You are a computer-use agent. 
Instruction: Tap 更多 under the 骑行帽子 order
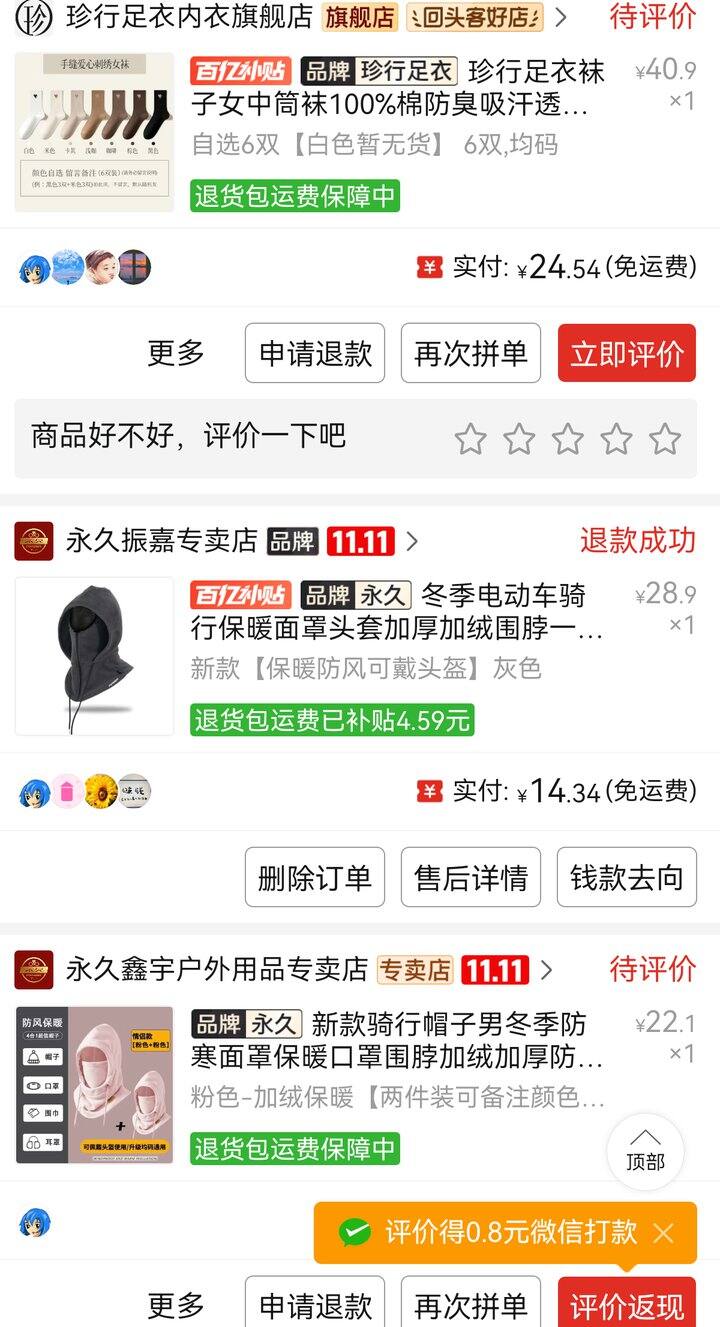(176, 1305)
